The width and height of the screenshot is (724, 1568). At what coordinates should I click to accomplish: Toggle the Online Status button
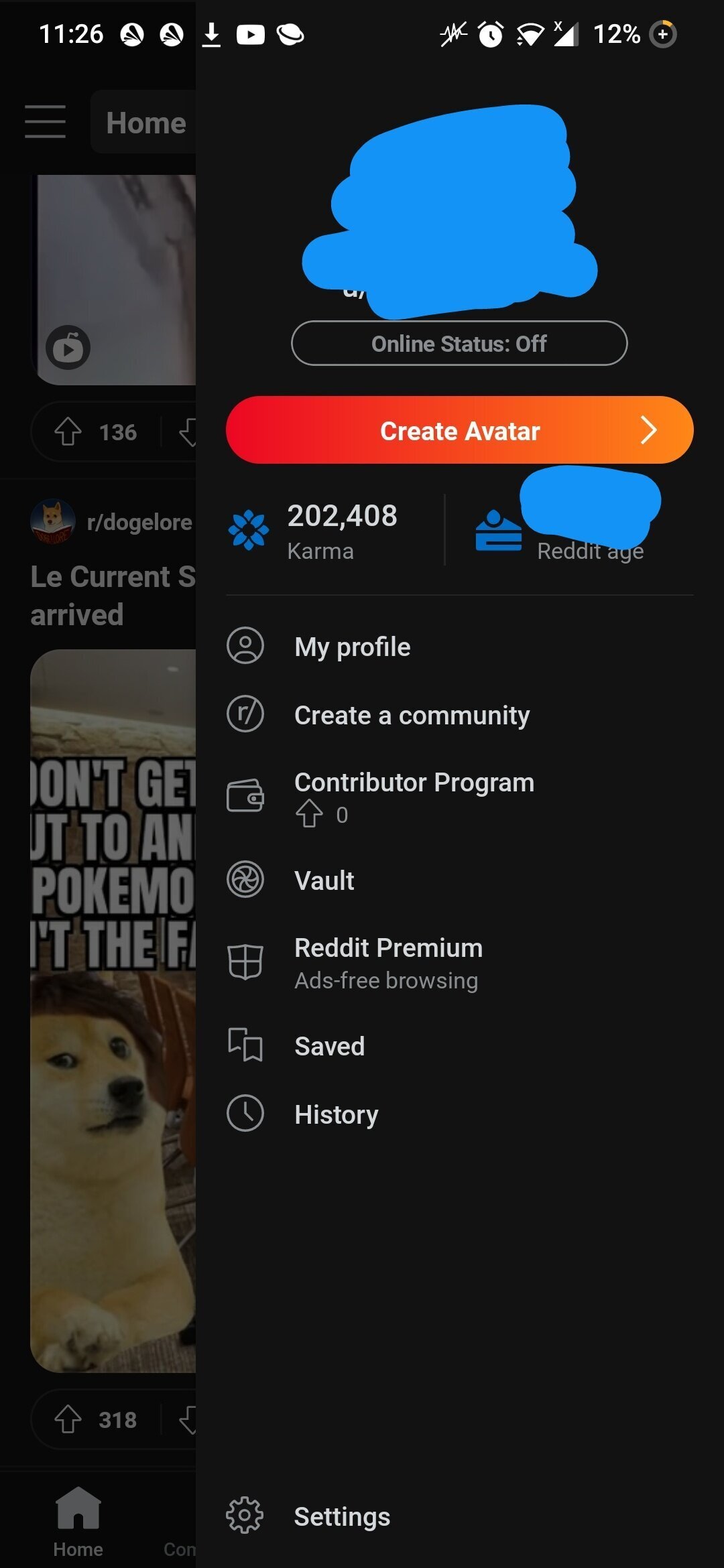[459, 343]
